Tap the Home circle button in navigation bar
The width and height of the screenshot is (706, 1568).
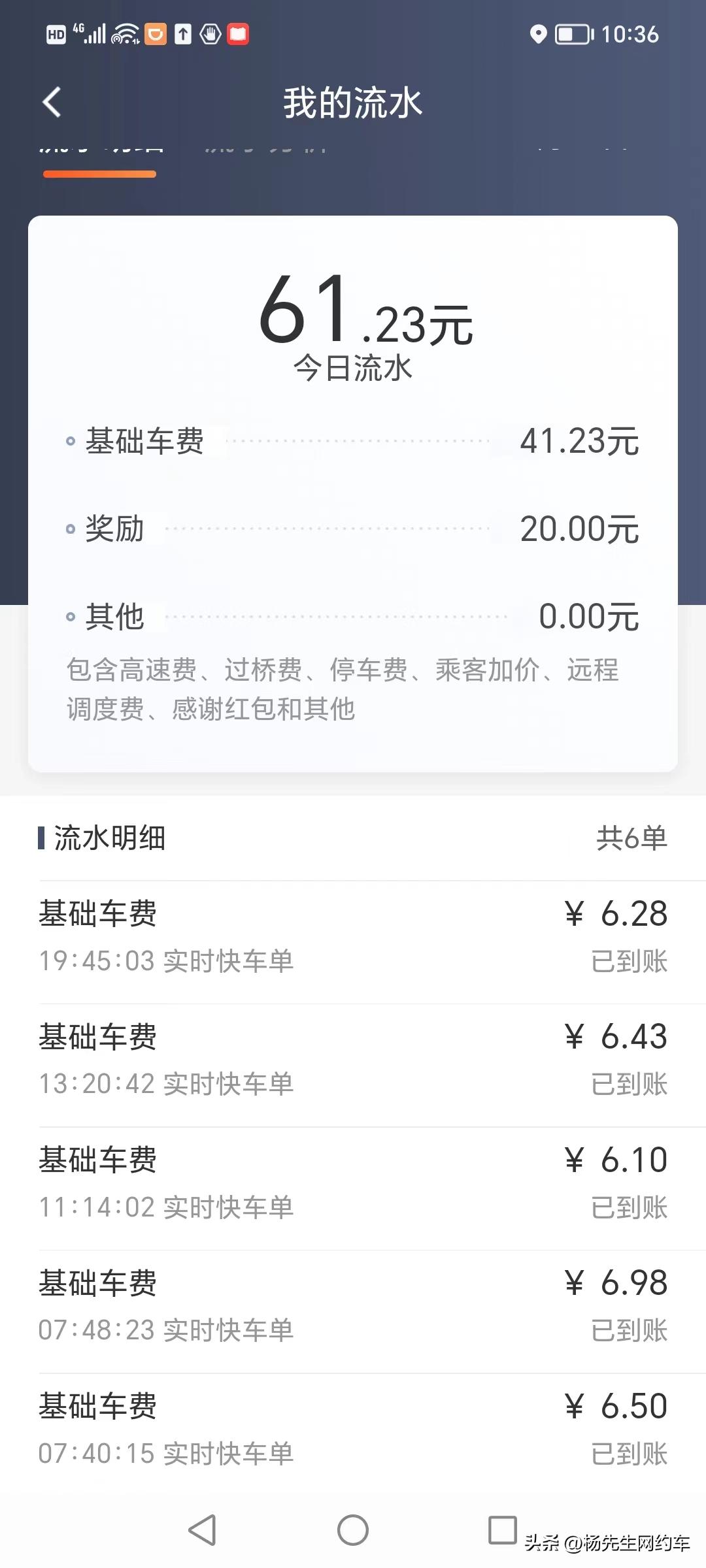(353, 1529)
